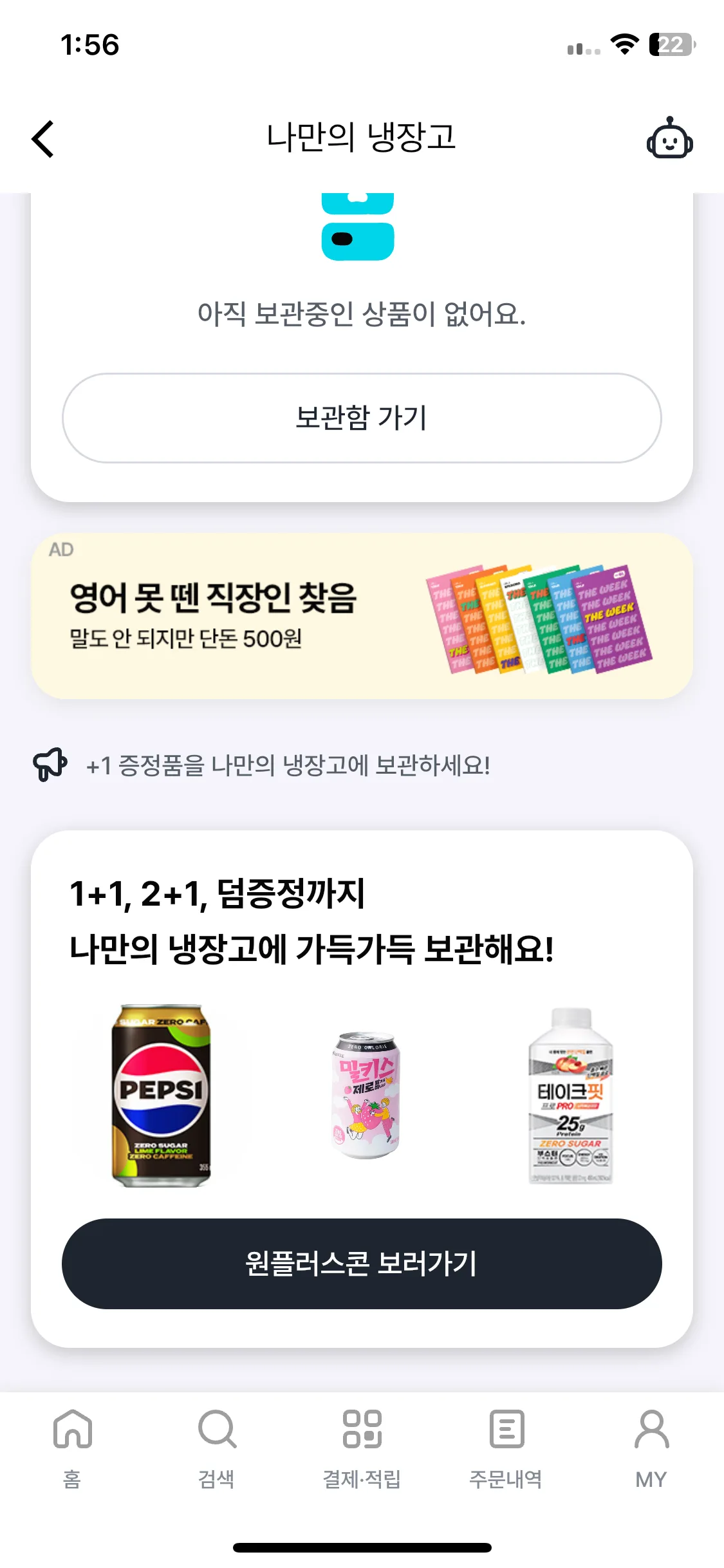
Task: Open the chatbot robot icon
Action: click(669, 138)
